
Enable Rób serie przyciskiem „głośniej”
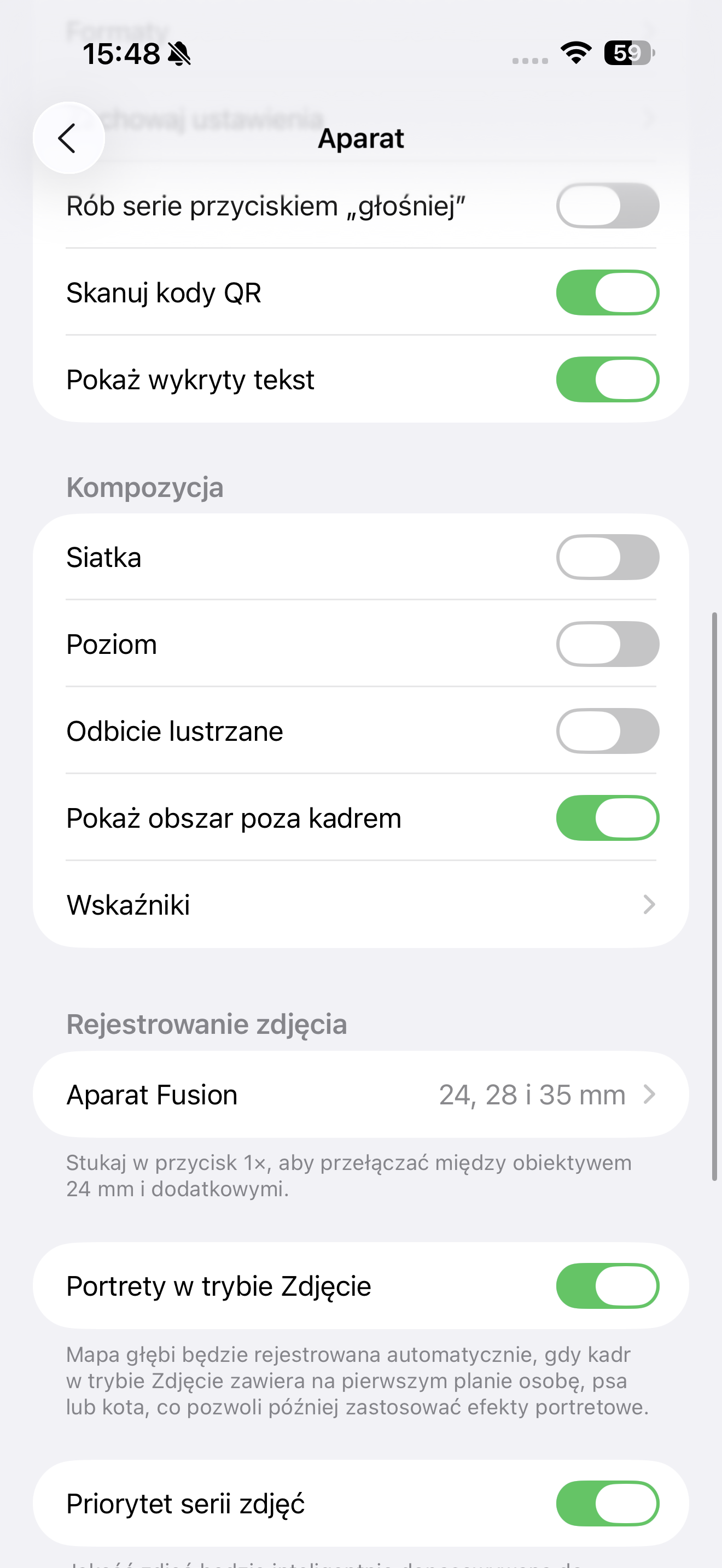(607, 206)
